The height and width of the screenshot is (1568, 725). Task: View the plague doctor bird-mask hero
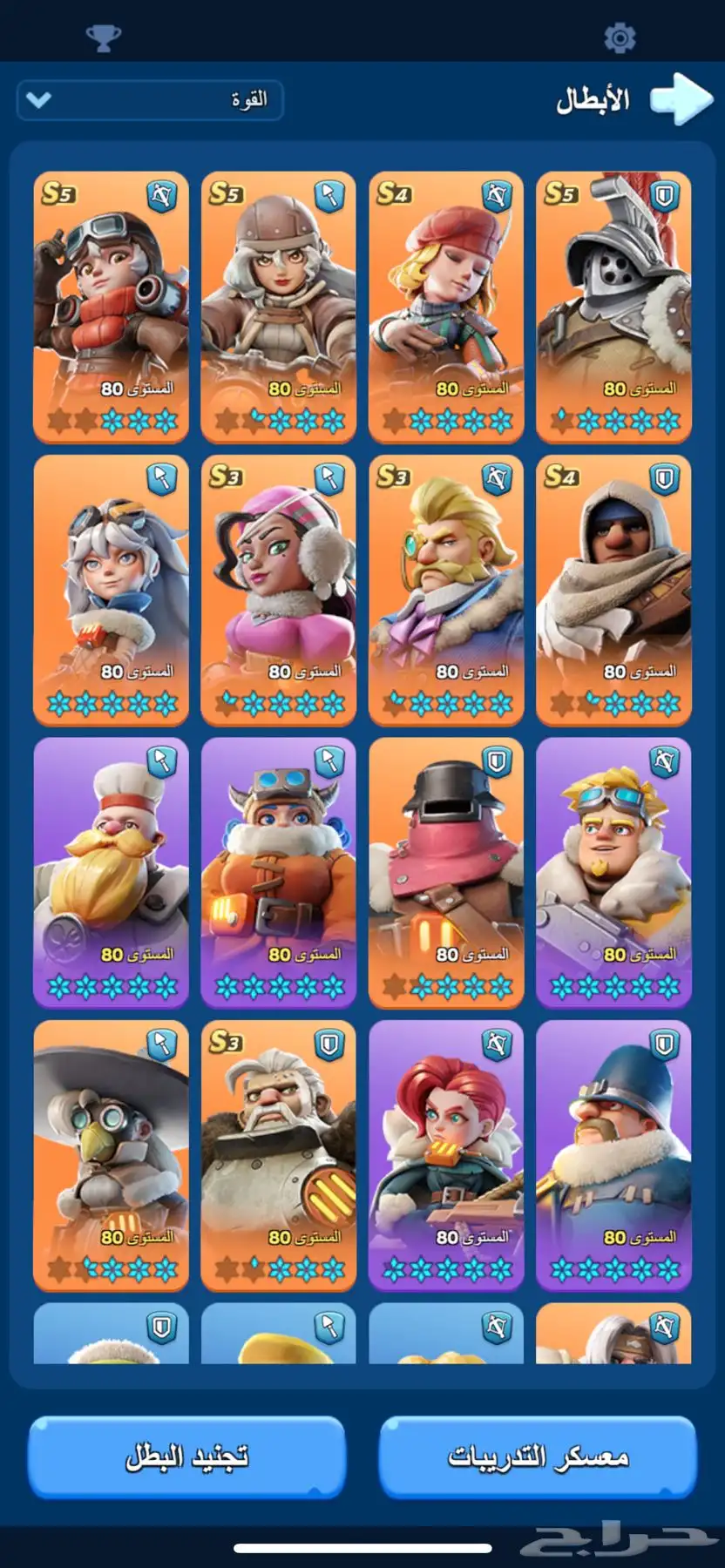111,1154
